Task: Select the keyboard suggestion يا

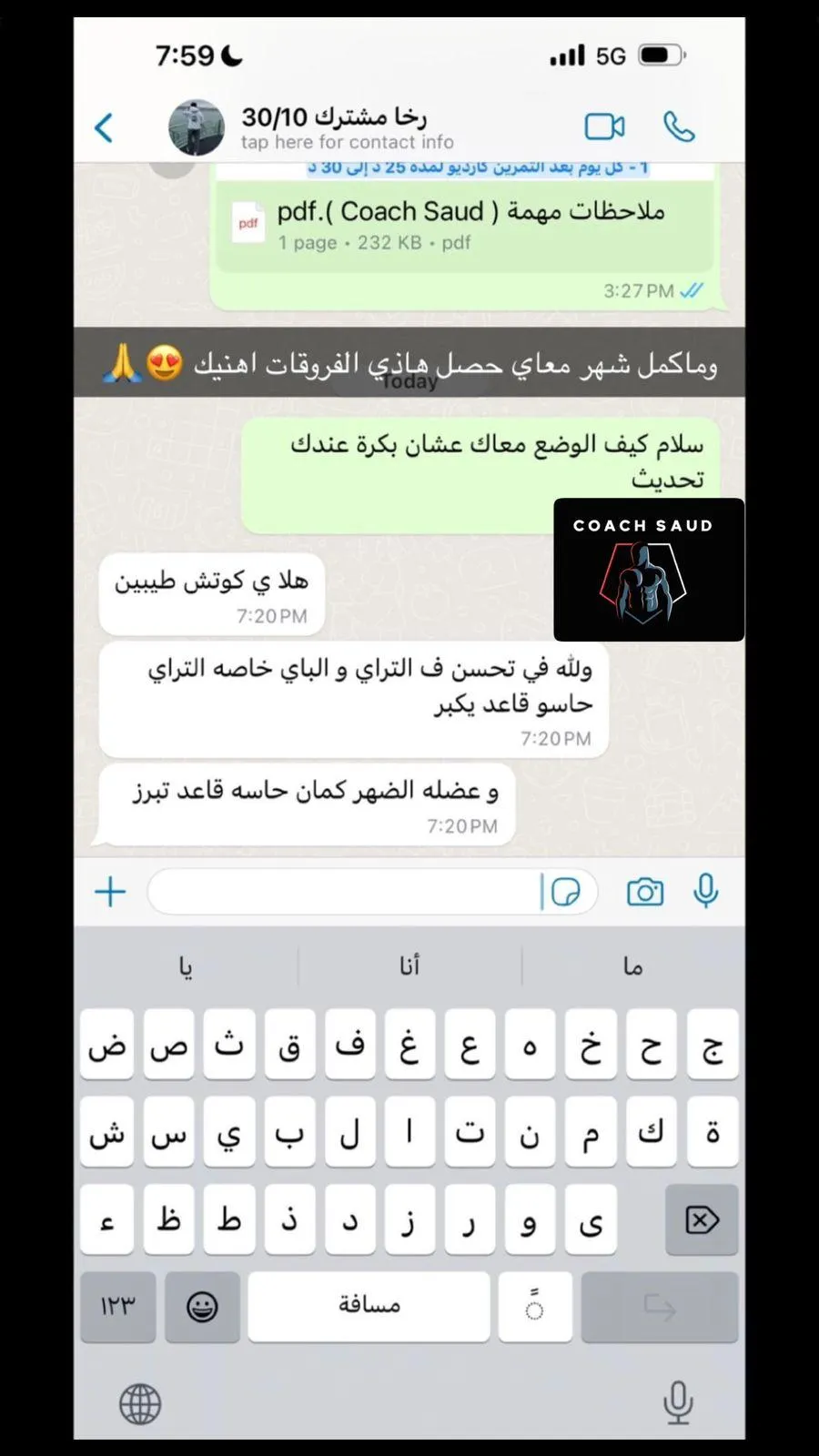Action: point(186,966)
